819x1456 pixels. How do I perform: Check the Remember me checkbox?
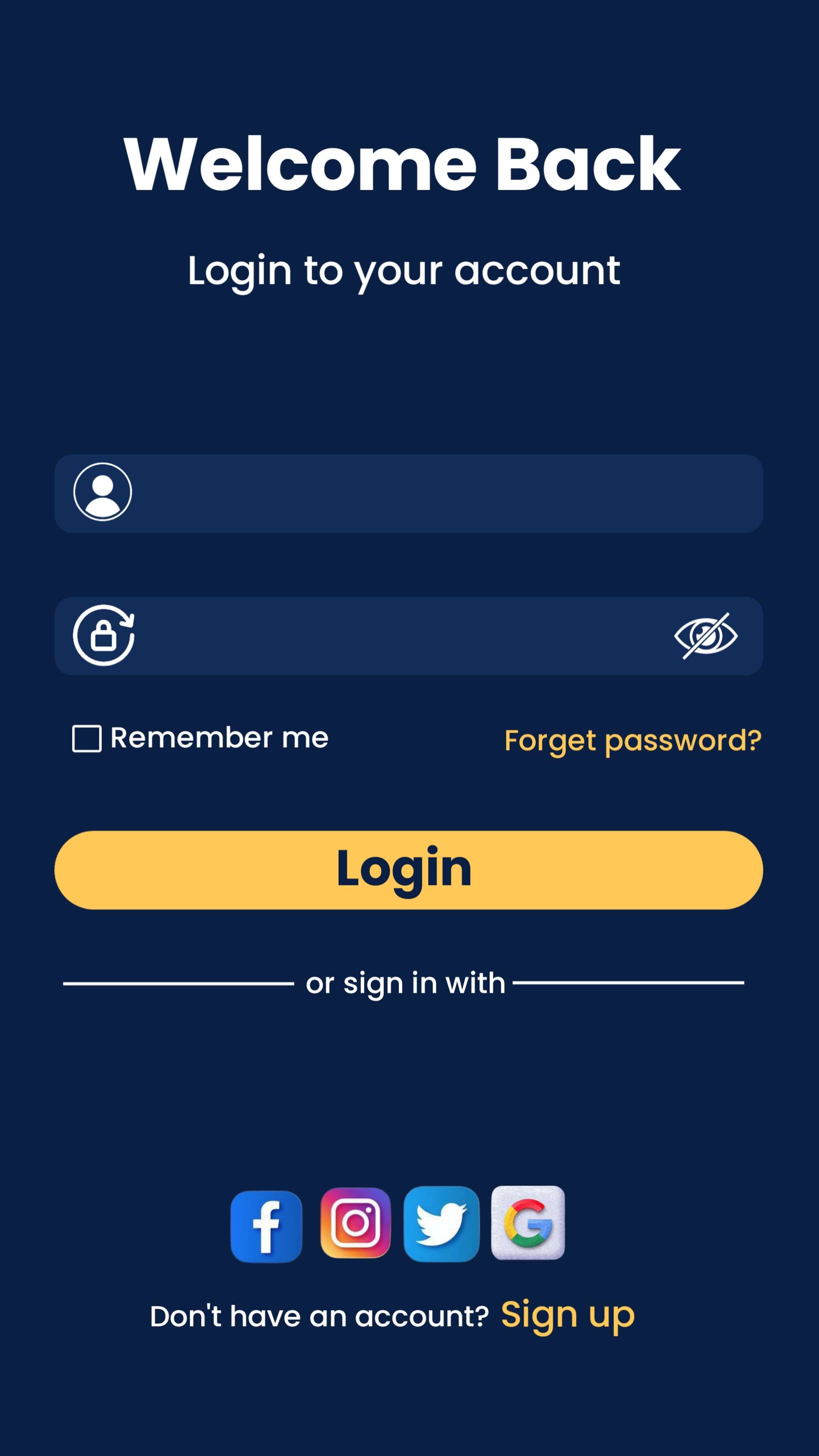pyautogui.click(x=87, y=738)
